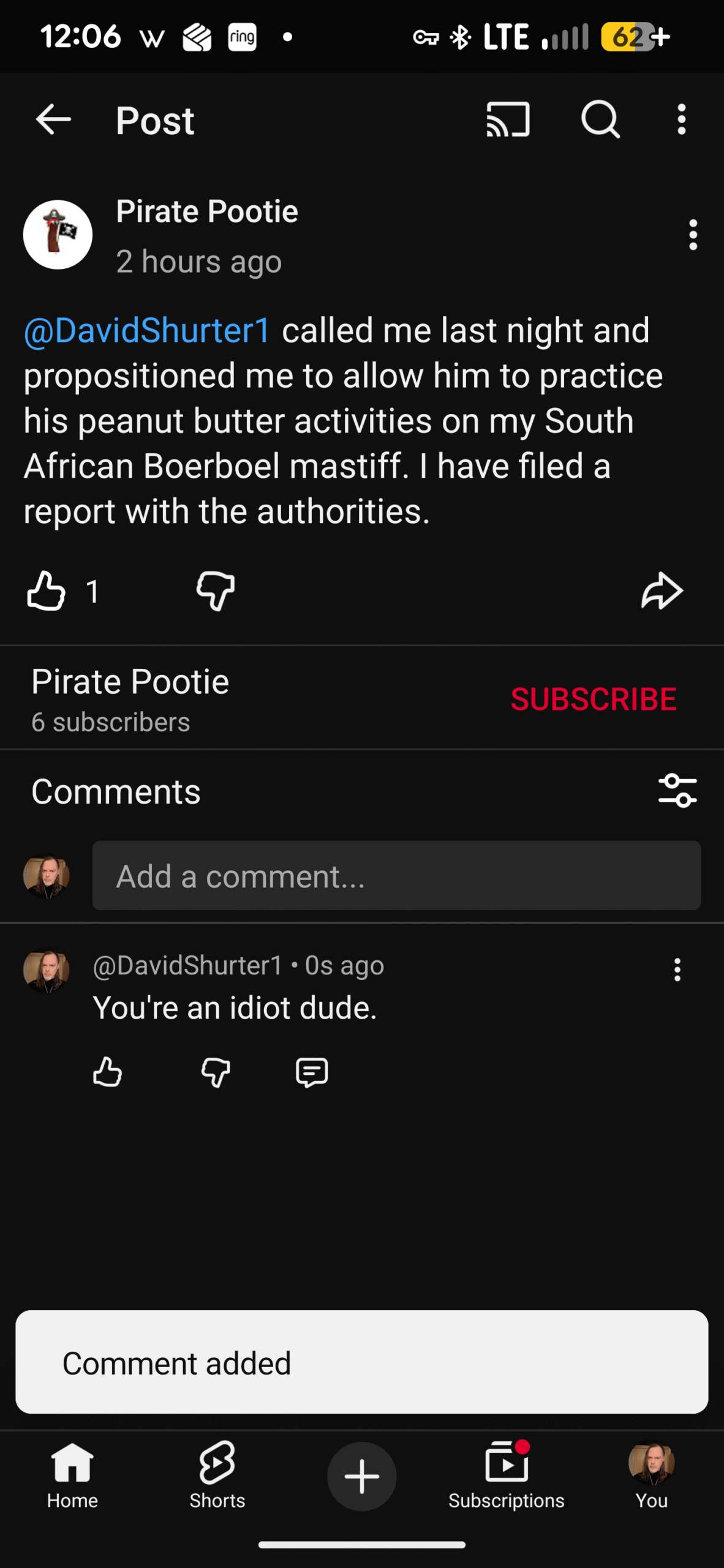This screenshot has height=1568, width=724.
Task: Go back from the Post screen
Action: point(53,119)
